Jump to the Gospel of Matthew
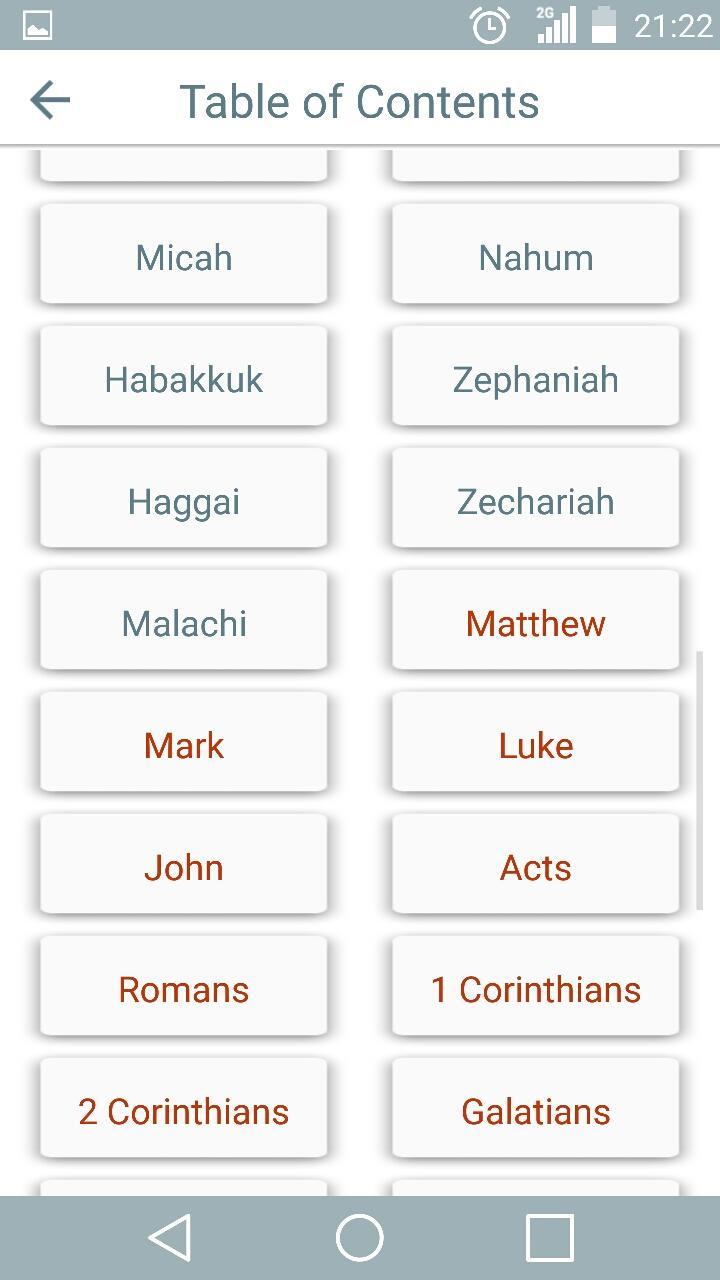This screenshot has width=720, height=1280. [536, 623]
